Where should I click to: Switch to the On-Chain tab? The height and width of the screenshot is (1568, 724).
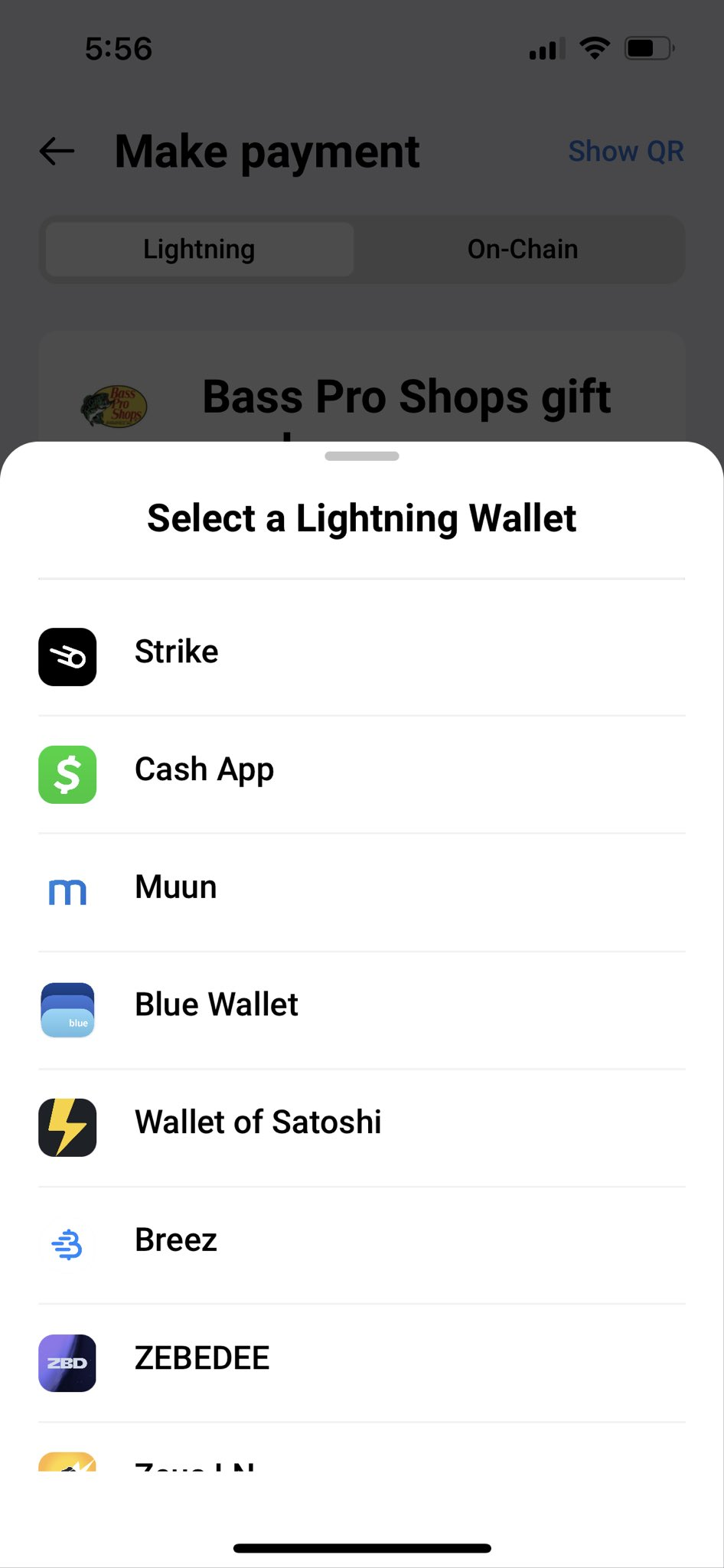coord(523,248)
